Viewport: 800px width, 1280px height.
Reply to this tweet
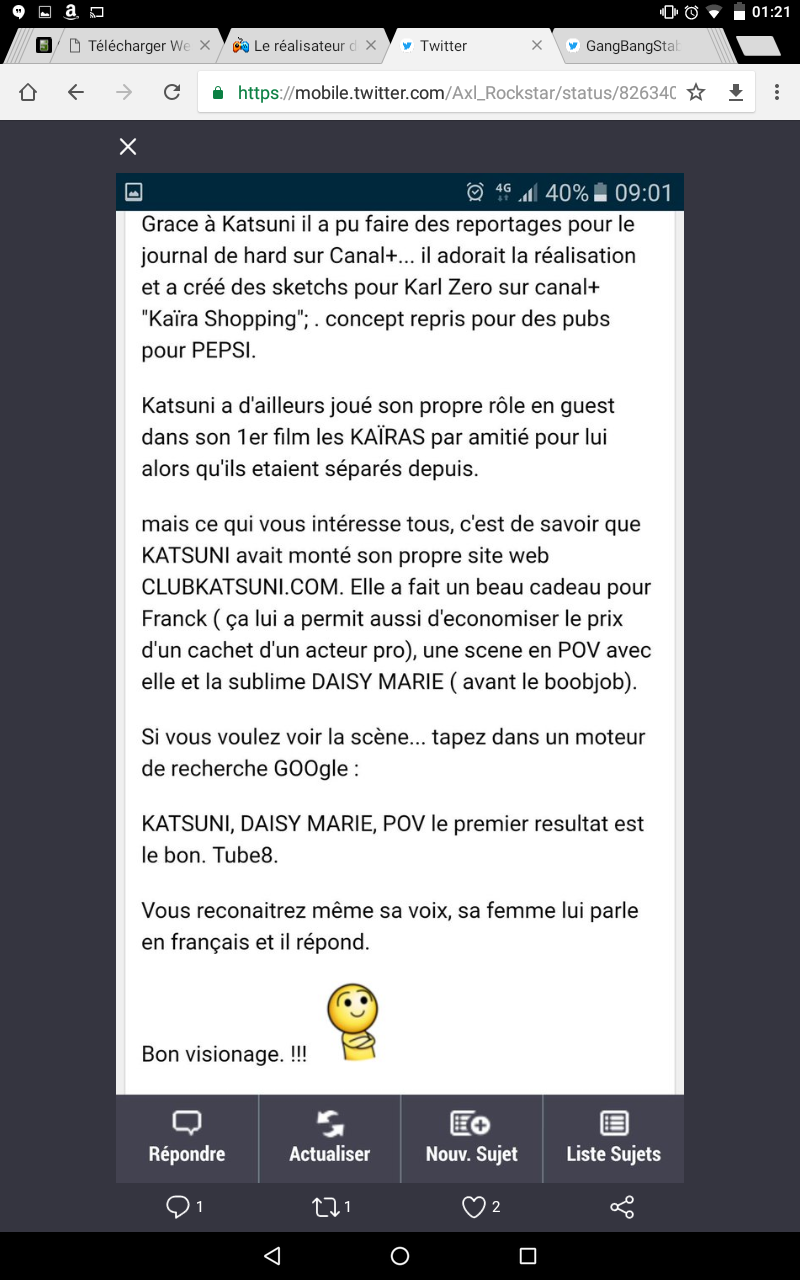click(x=185, y=1208)
